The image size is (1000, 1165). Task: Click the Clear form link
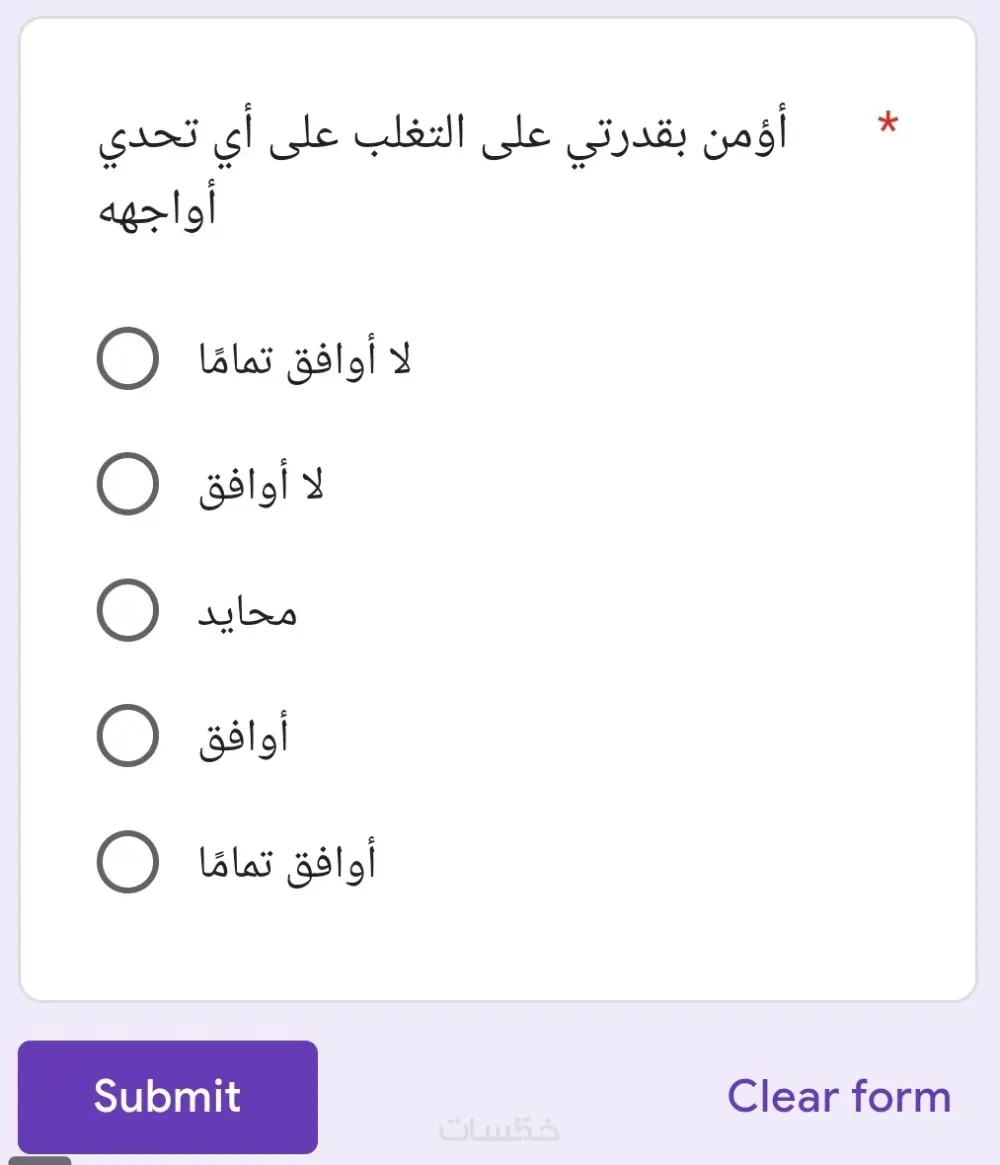click(839, 1096)
